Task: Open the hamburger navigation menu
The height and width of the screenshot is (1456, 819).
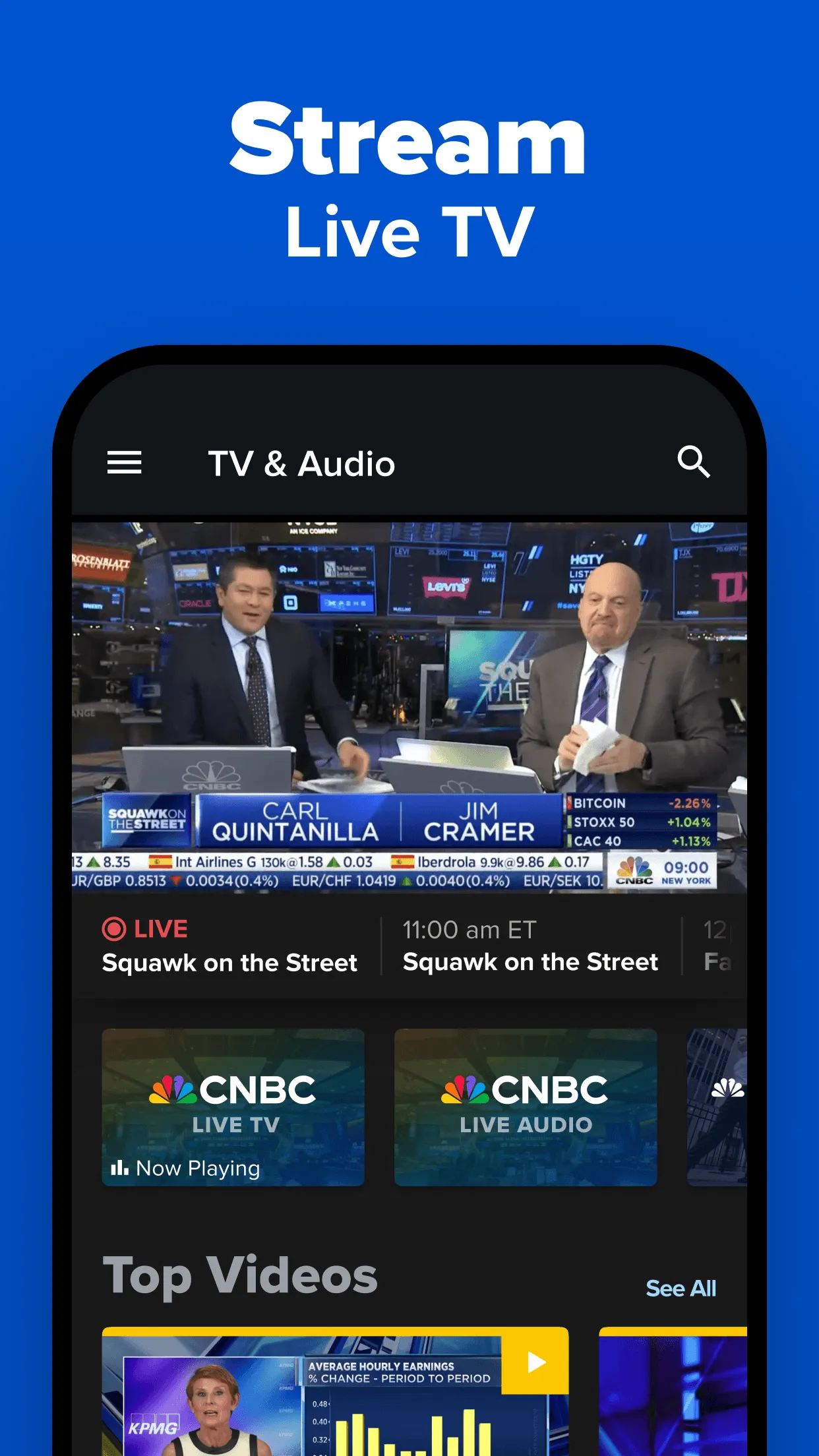Action: click(124, 462)
